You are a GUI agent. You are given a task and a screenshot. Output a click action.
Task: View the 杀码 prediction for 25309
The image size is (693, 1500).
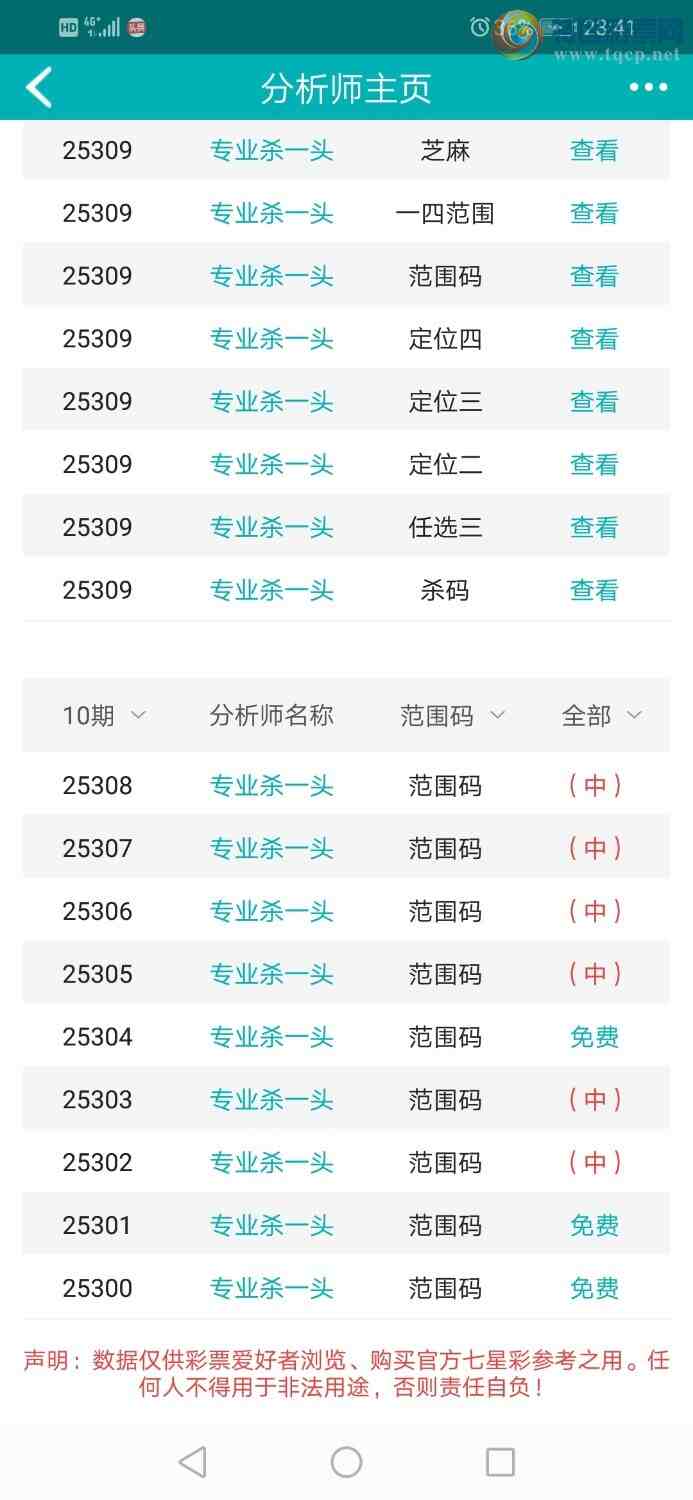[x=594, y=590]
